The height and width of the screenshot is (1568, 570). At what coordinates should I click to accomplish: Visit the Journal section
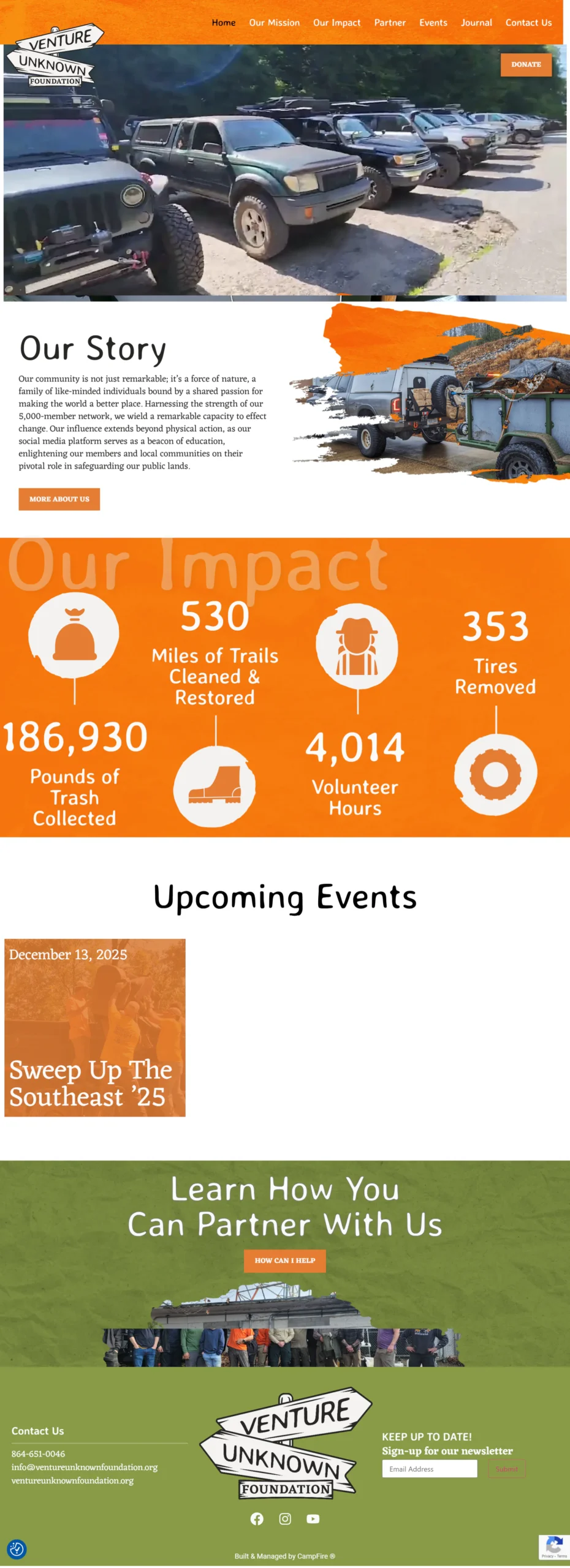pos(476,23)
